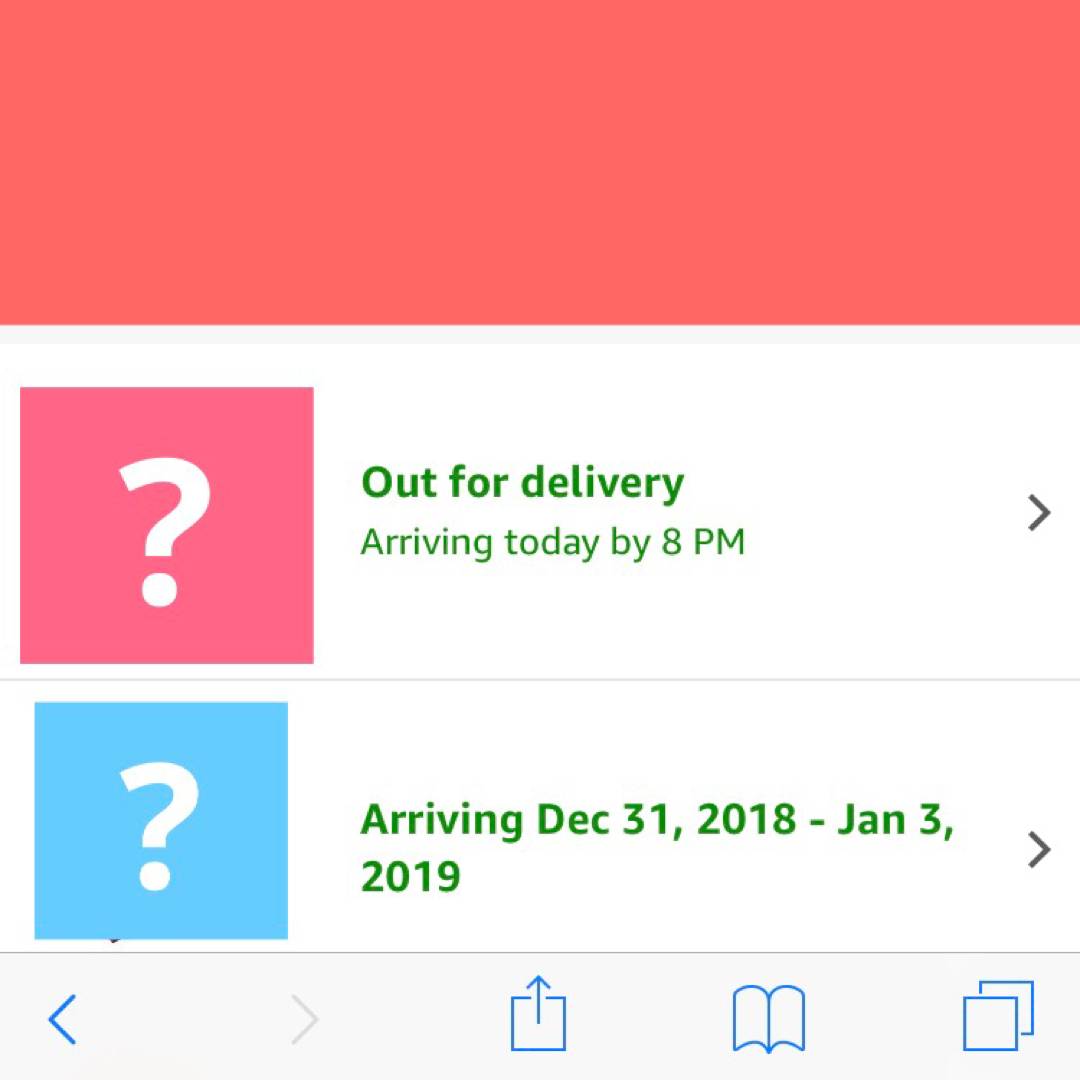Show all open browser tabs
The image size is (1080, 1080).
click(x=998, y=1016)
